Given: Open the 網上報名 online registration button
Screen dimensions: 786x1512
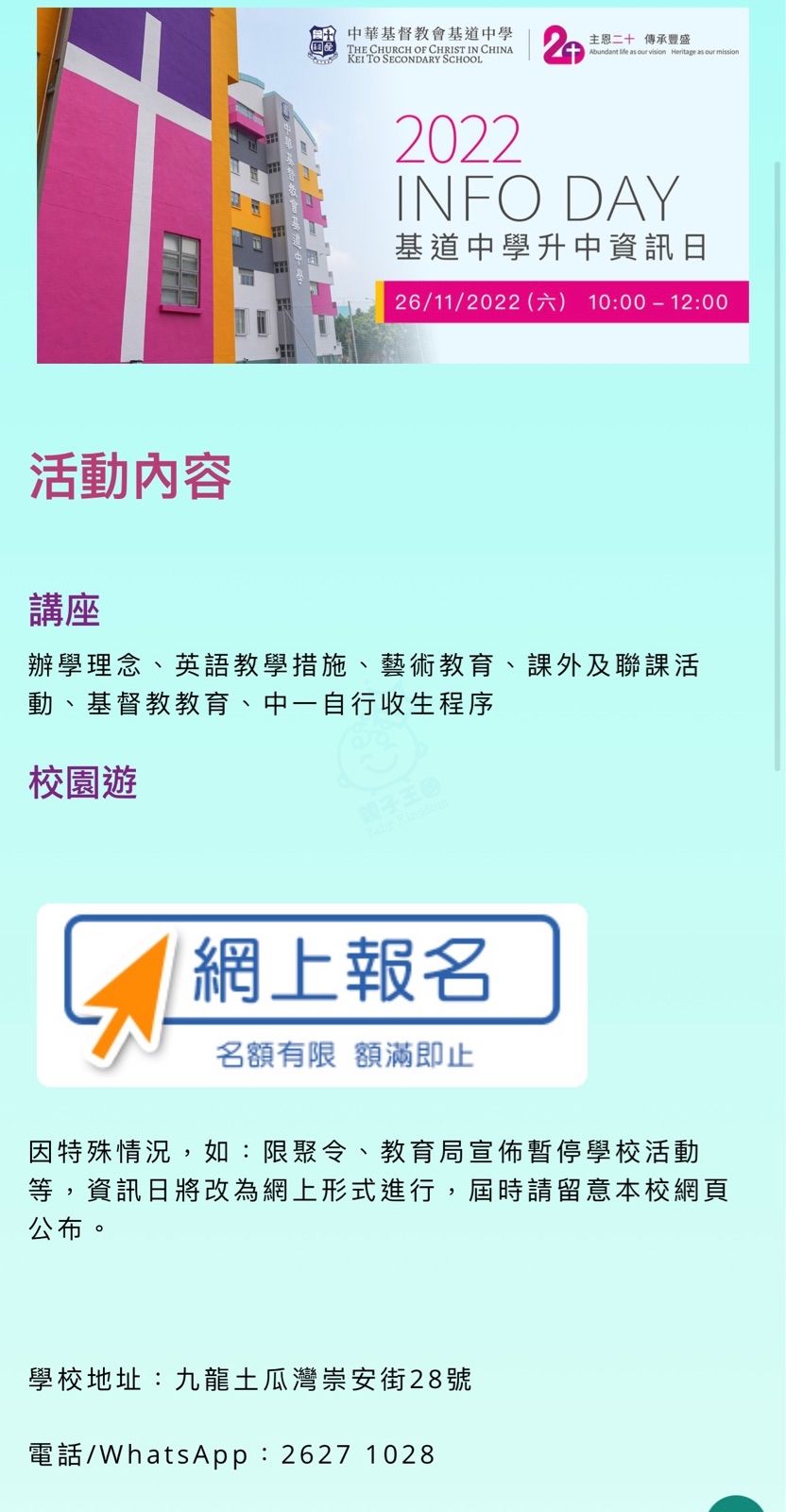Looking at the screenshot, I should (312, 994).
